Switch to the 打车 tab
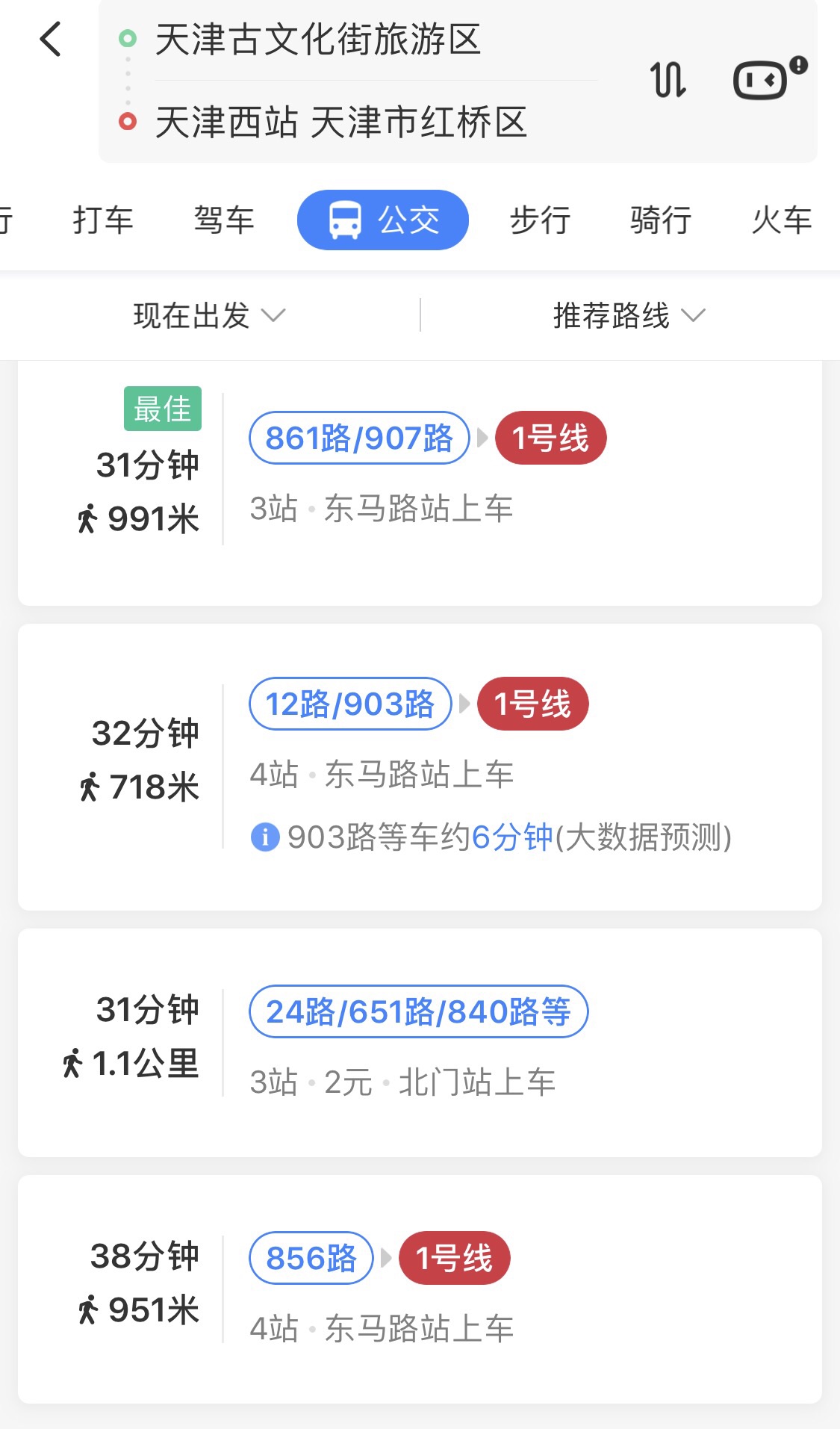Viewport: 840px width, 1429px height. point(103,220)
